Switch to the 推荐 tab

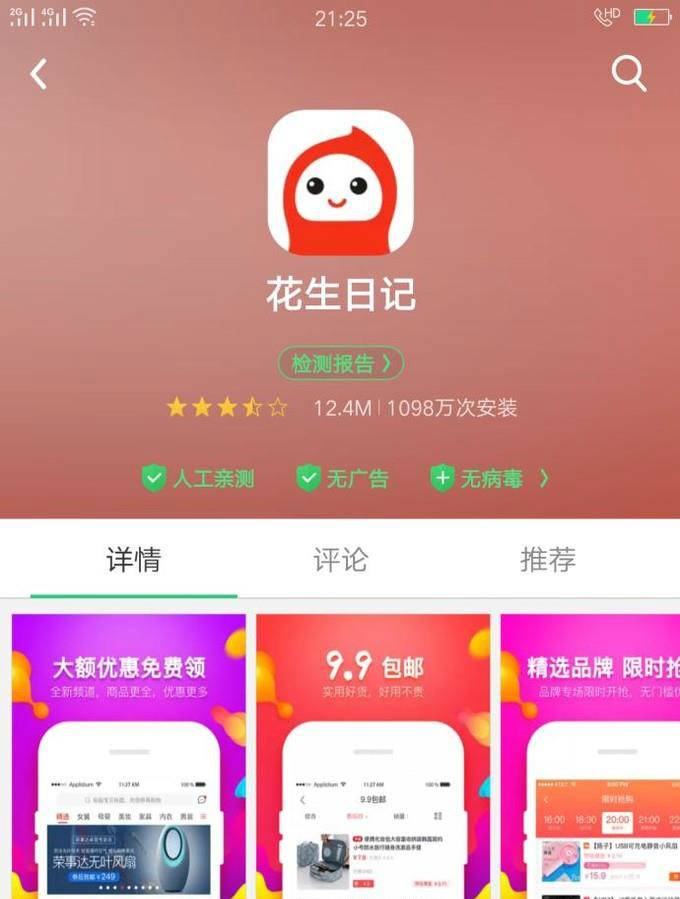(547, 559)
